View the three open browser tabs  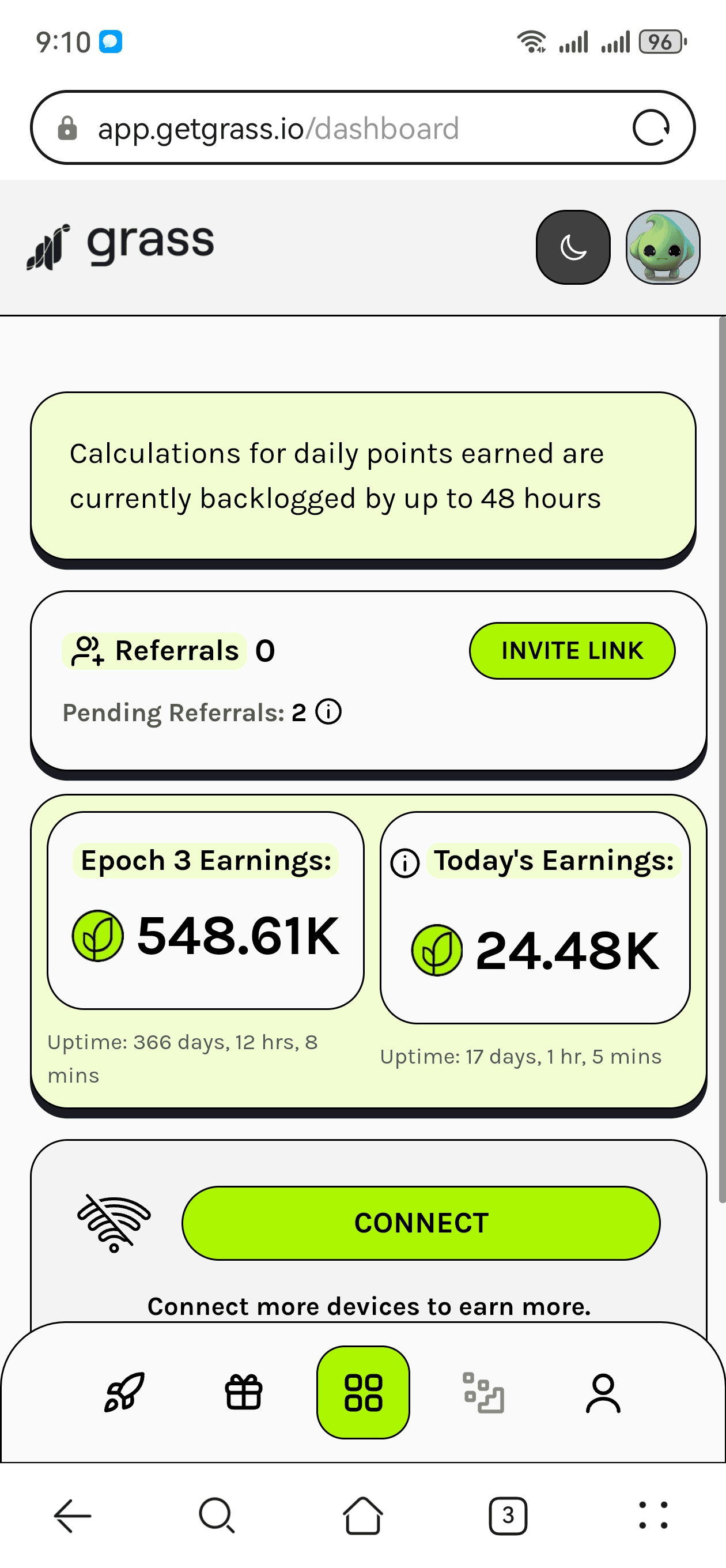coord(508,1515)
